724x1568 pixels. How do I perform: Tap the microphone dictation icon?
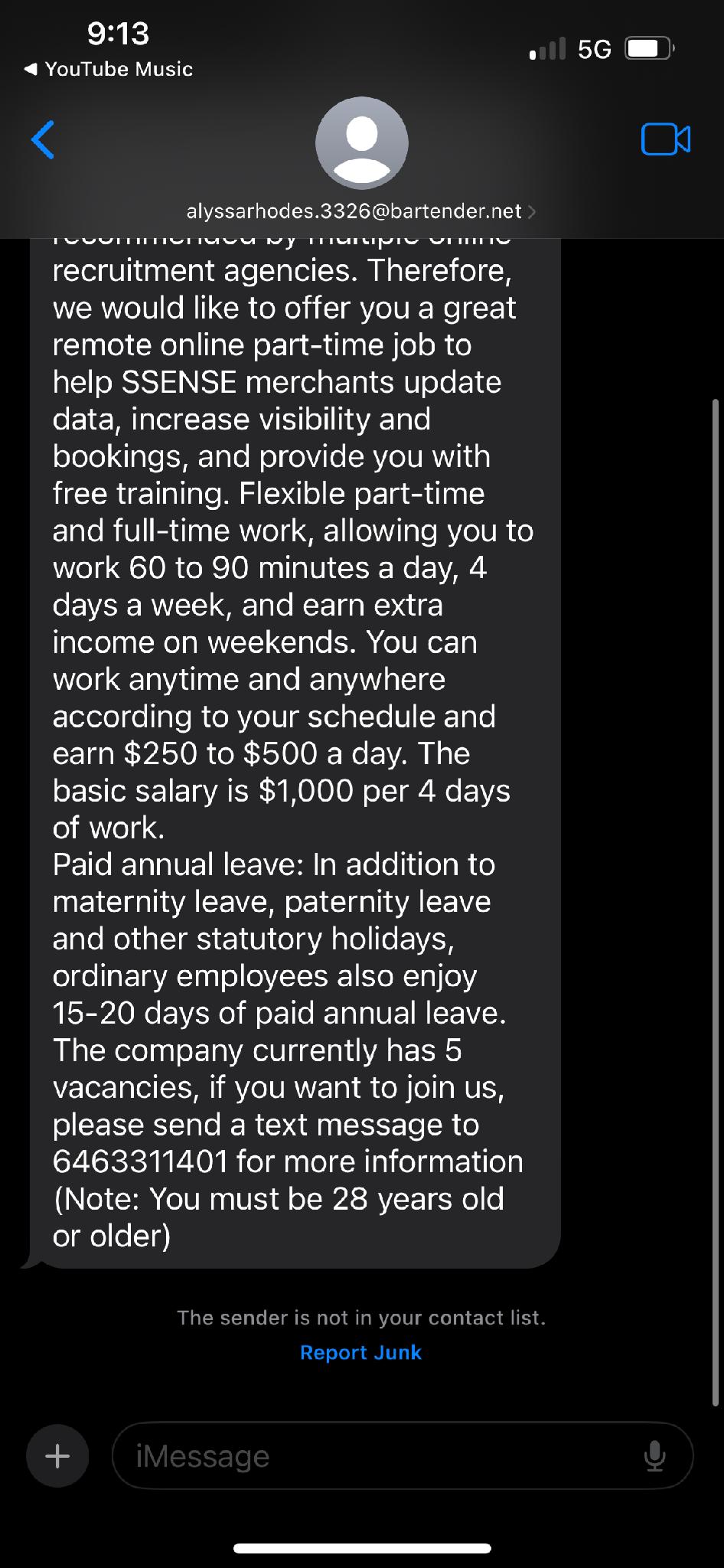654,1455
